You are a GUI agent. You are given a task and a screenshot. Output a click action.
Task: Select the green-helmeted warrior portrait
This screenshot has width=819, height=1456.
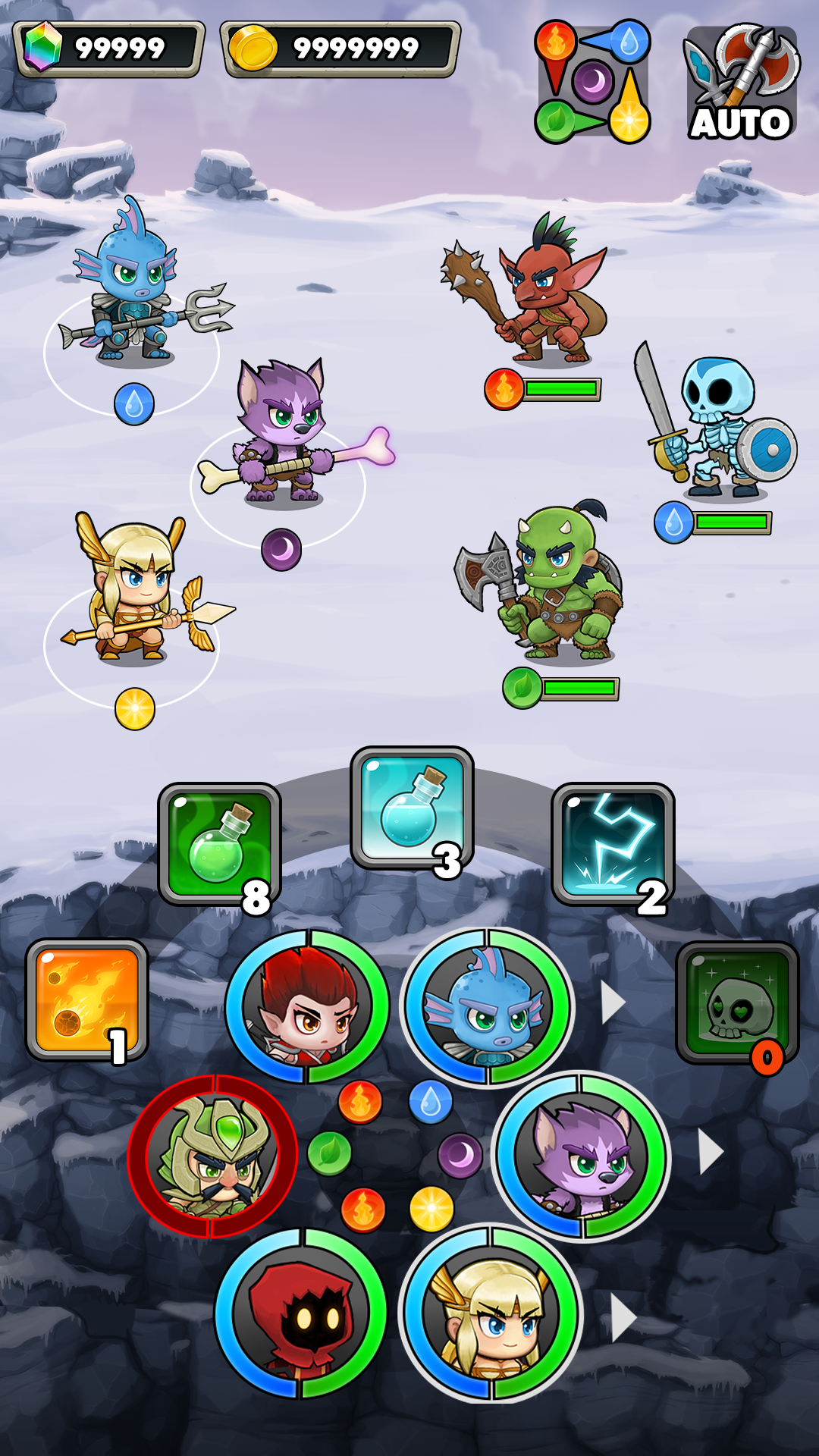tap(213, 1156)
